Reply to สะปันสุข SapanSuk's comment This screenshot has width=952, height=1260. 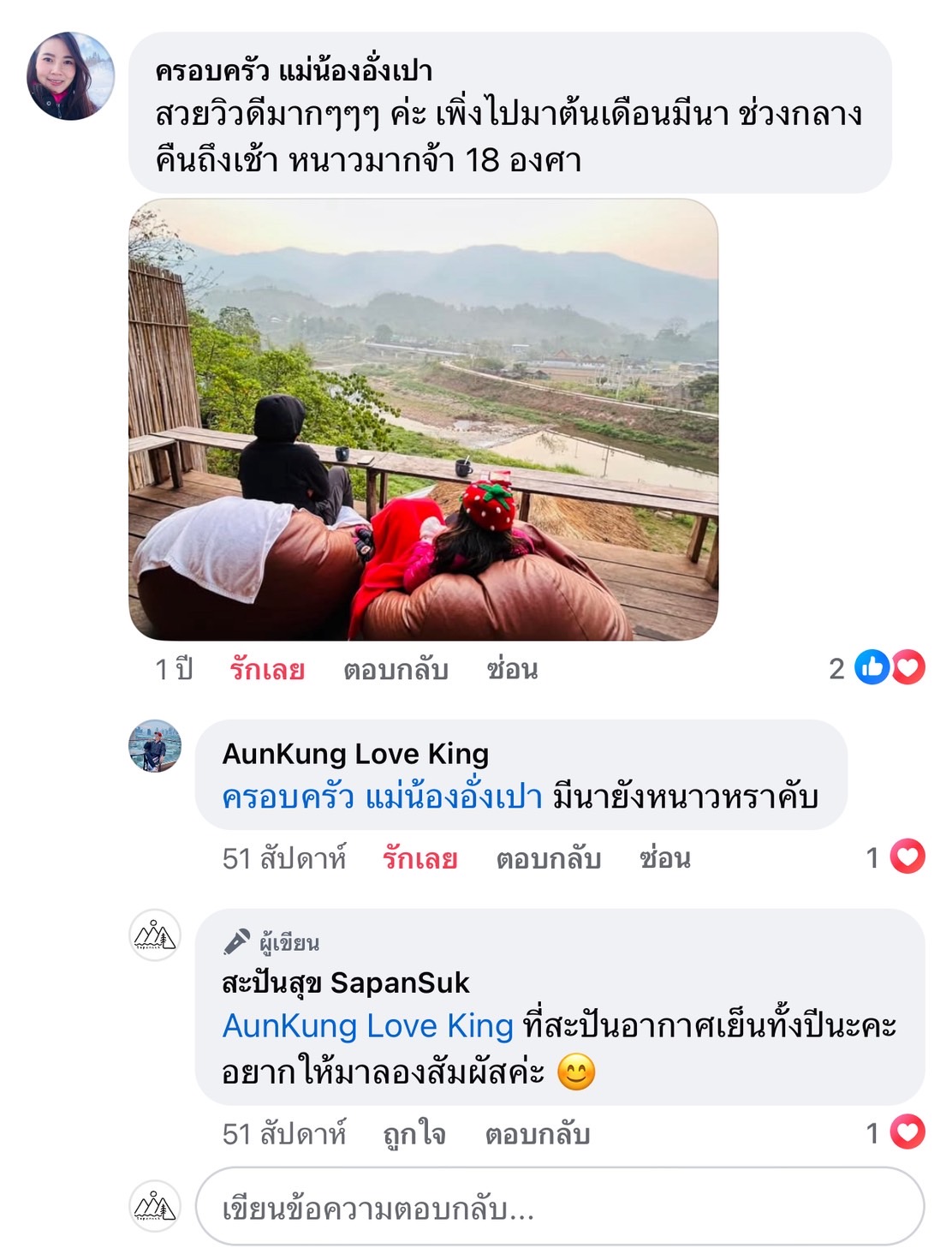coord(537,1134)
